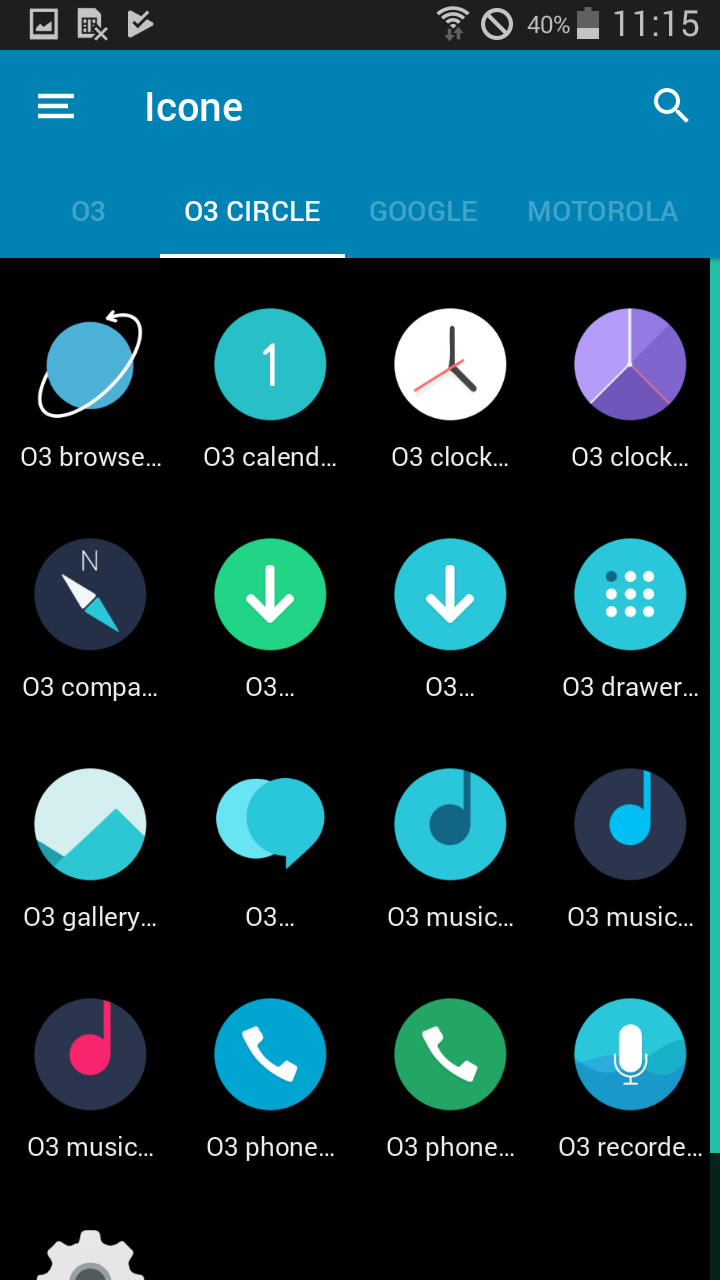This screenshot has width=720, height=1280.
Task: Select the O3 gallery icon
Action: 90,824
